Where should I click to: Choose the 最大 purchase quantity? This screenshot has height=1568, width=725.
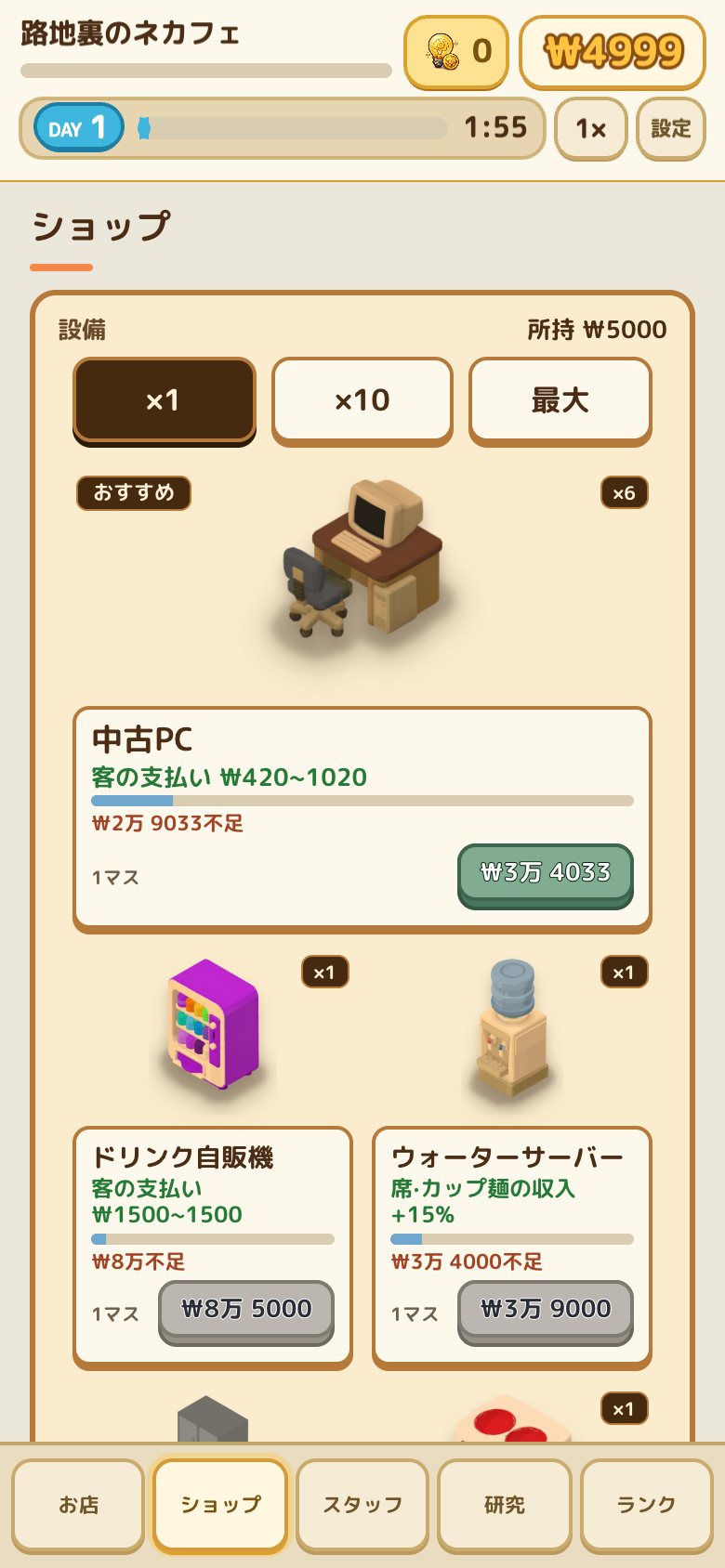point(560,401)
